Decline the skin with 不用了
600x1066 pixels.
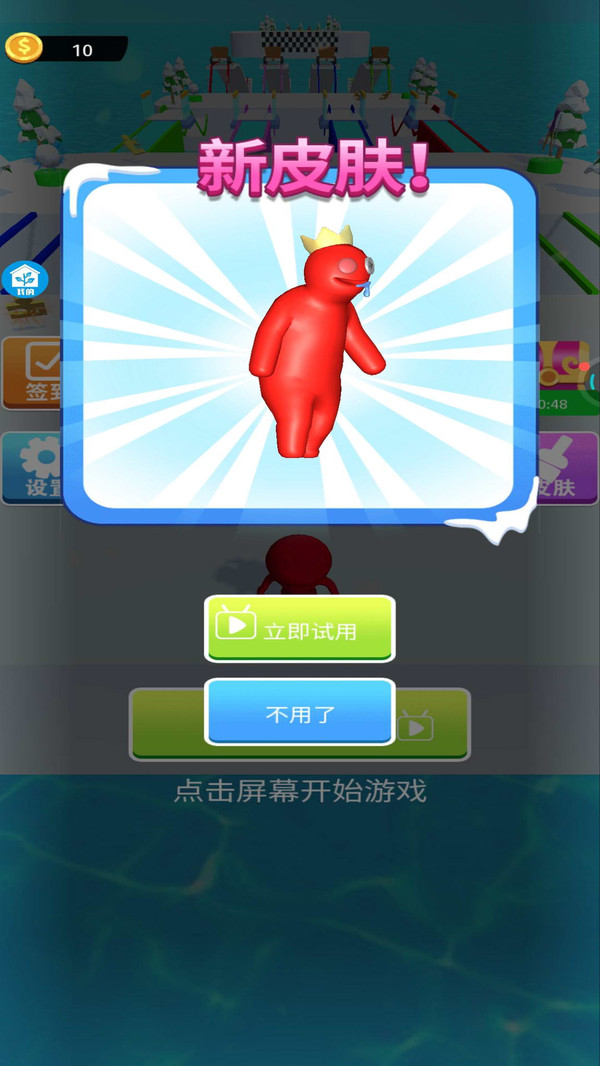pos(300,712)
